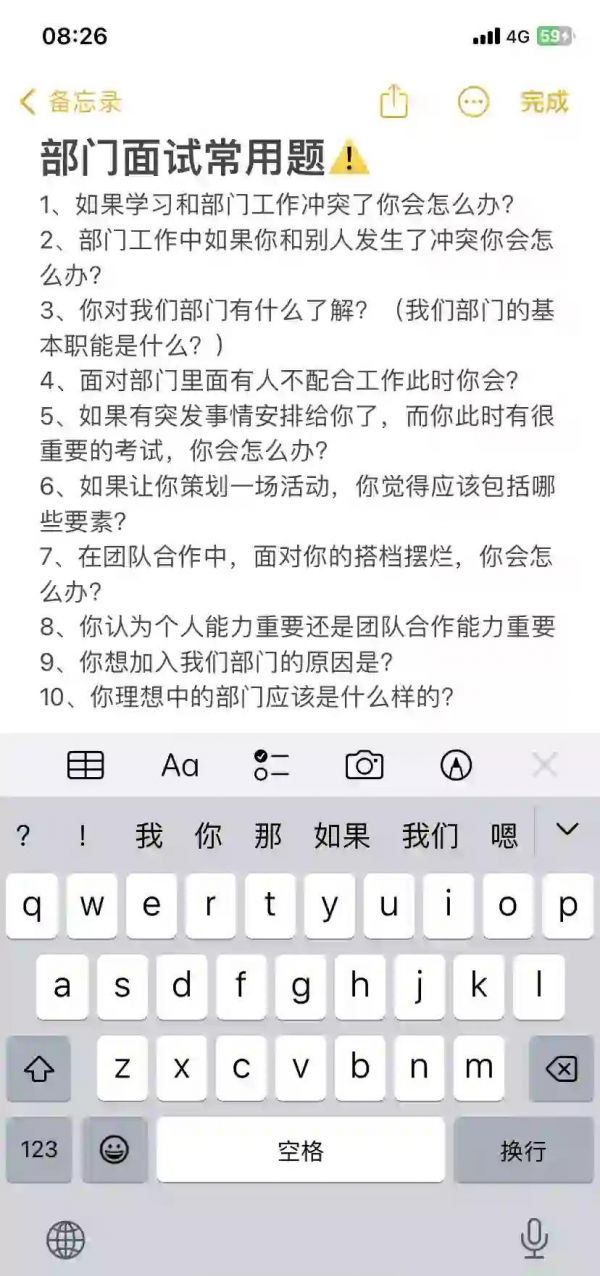Select the suggestion 我们

click(430, 835)
